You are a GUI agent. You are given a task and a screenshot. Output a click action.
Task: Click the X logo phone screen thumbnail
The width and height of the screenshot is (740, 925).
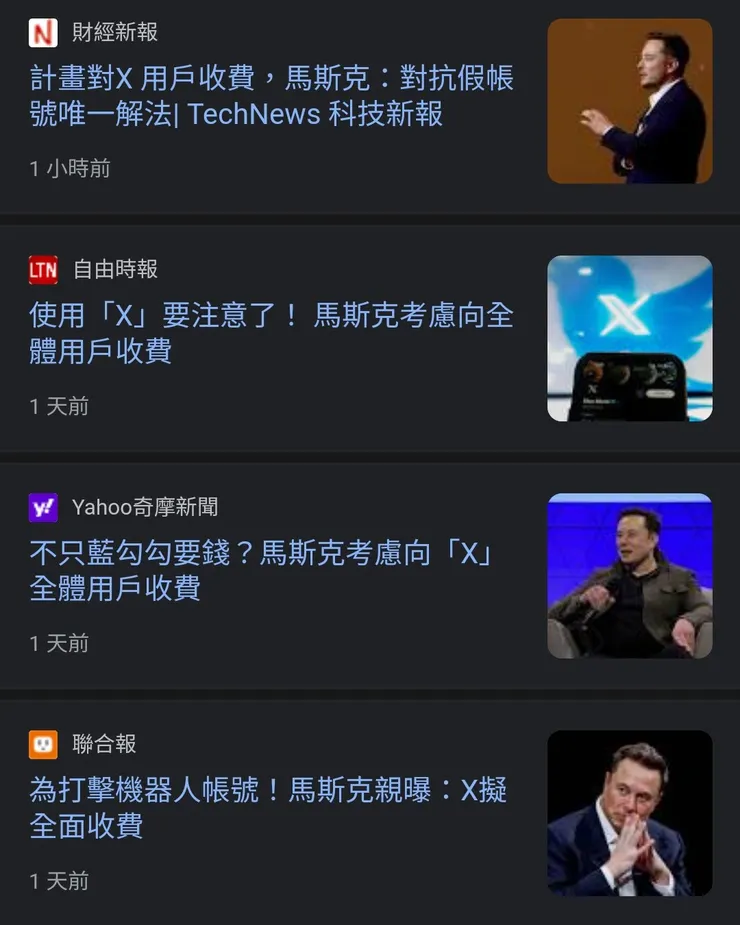629,338
